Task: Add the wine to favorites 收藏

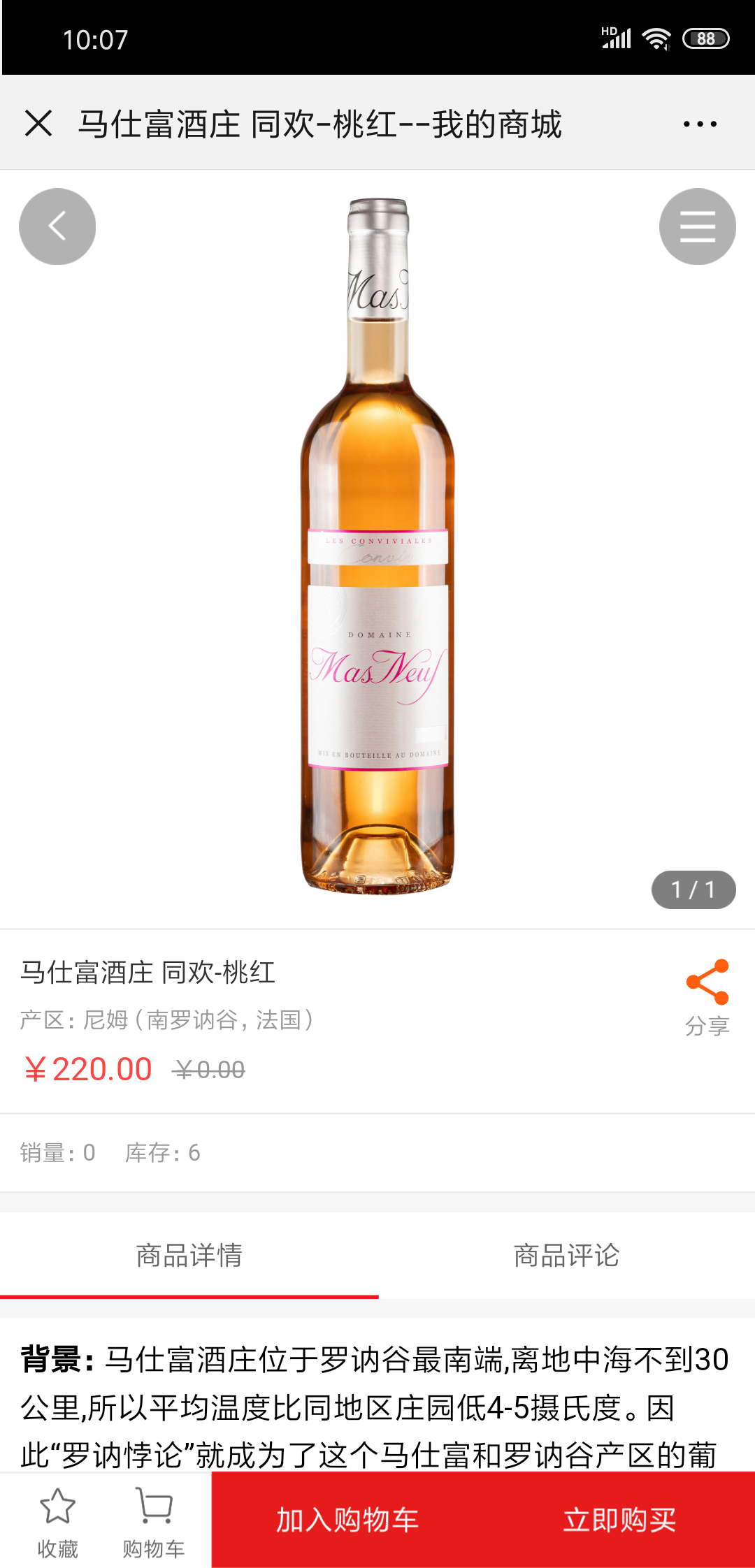Action: [57, 1522]
